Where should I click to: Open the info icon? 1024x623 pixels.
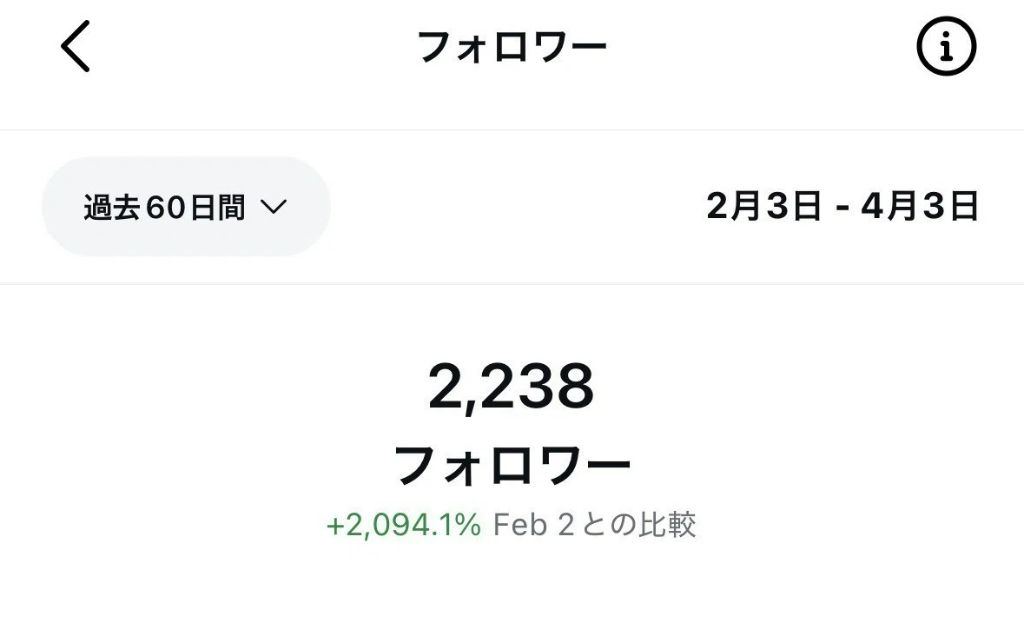point(945,47)
